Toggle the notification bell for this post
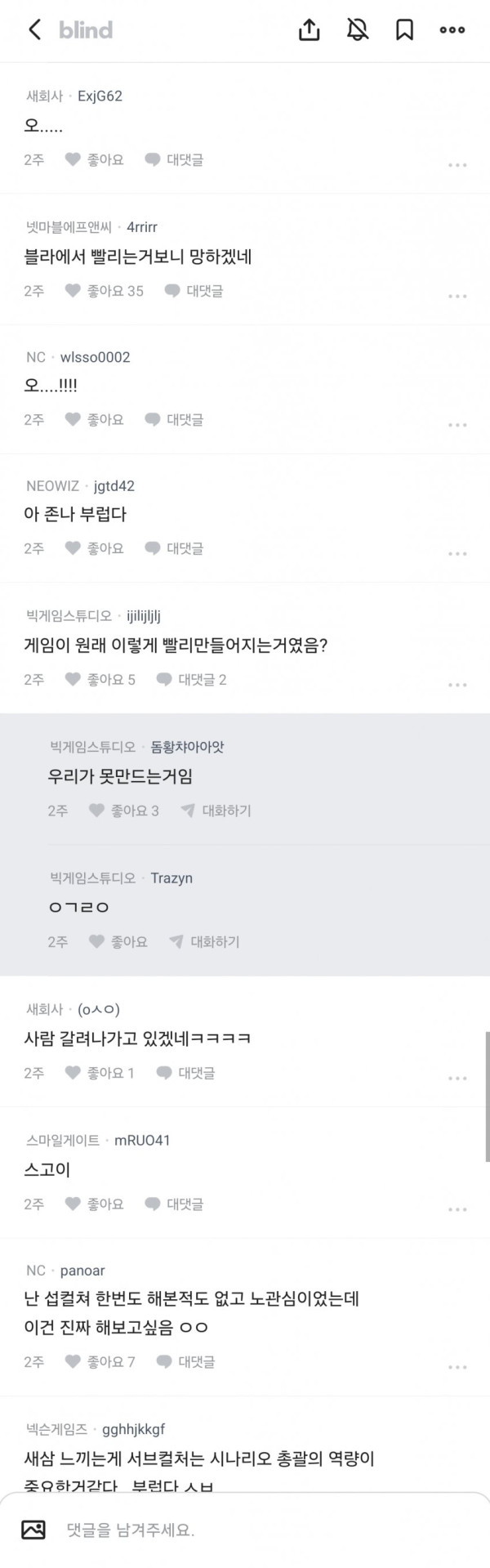The image size is (490, 1568). [357, 30]
